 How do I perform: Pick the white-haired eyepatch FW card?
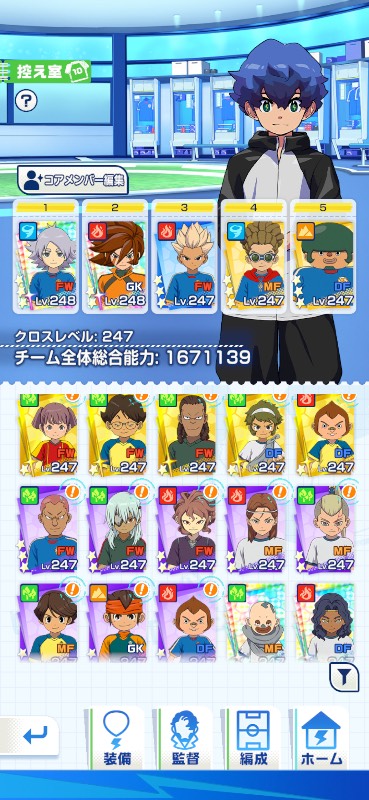point(117,529)
